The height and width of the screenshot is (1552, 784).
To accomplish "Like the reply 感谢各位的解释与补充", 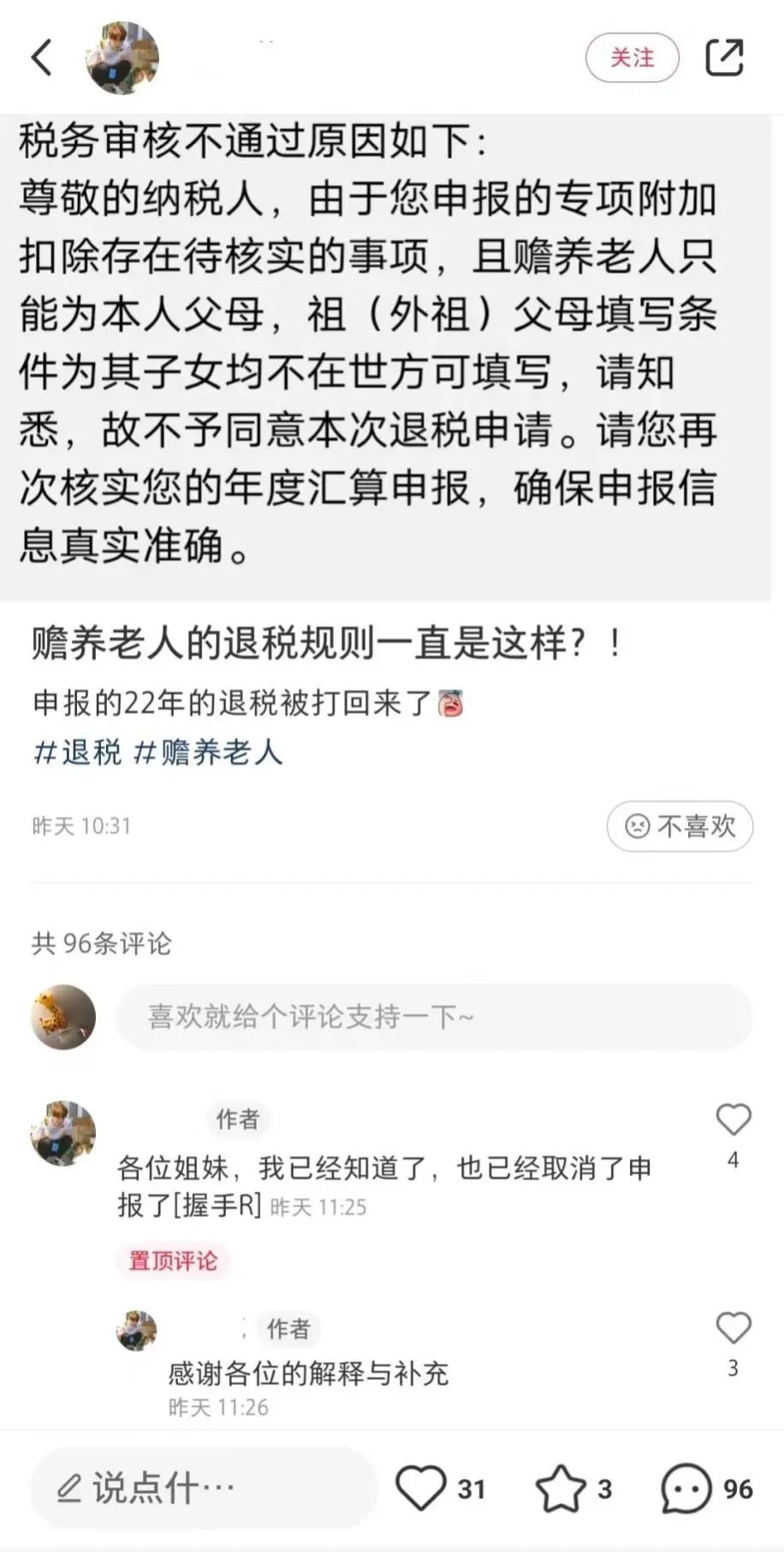I will (734, 1328).
